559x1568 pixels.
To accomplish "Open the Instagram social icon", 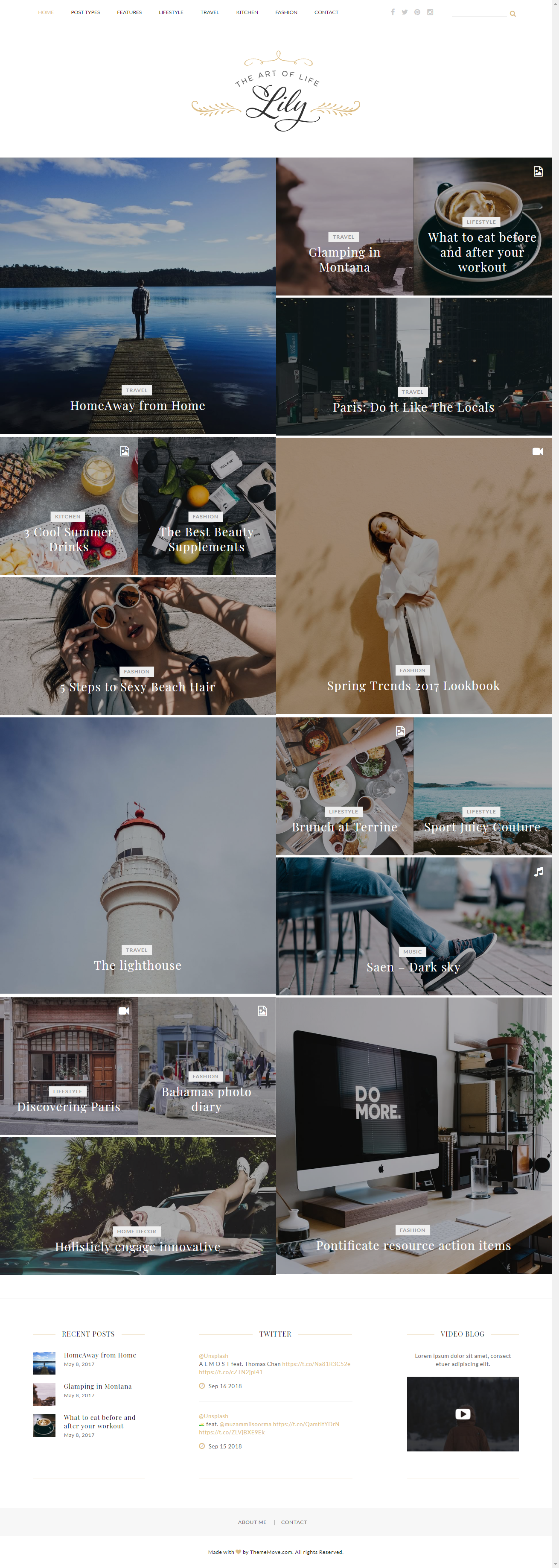I will tap(430, 12).
